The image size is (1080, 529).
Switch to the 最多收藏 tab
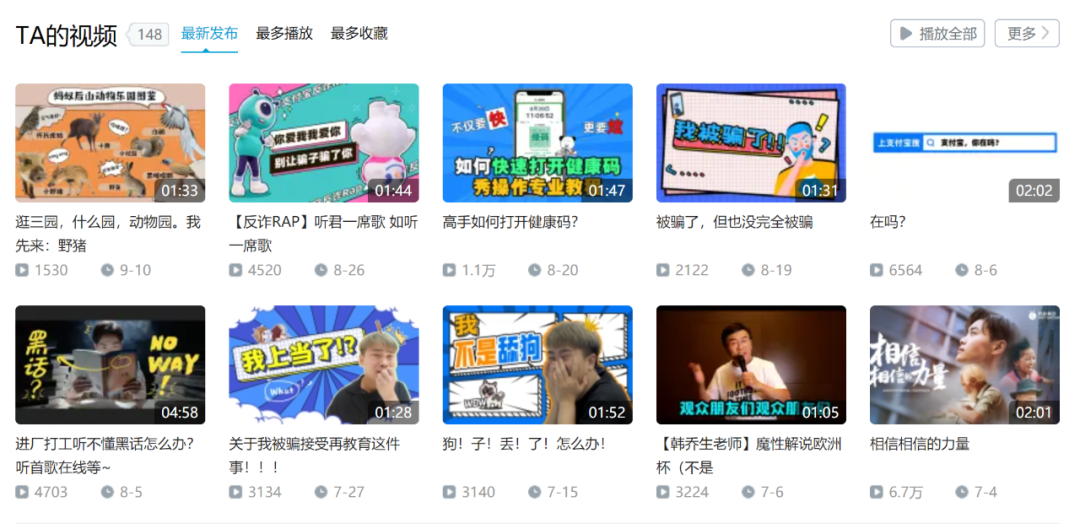click(x=359, y=33)
